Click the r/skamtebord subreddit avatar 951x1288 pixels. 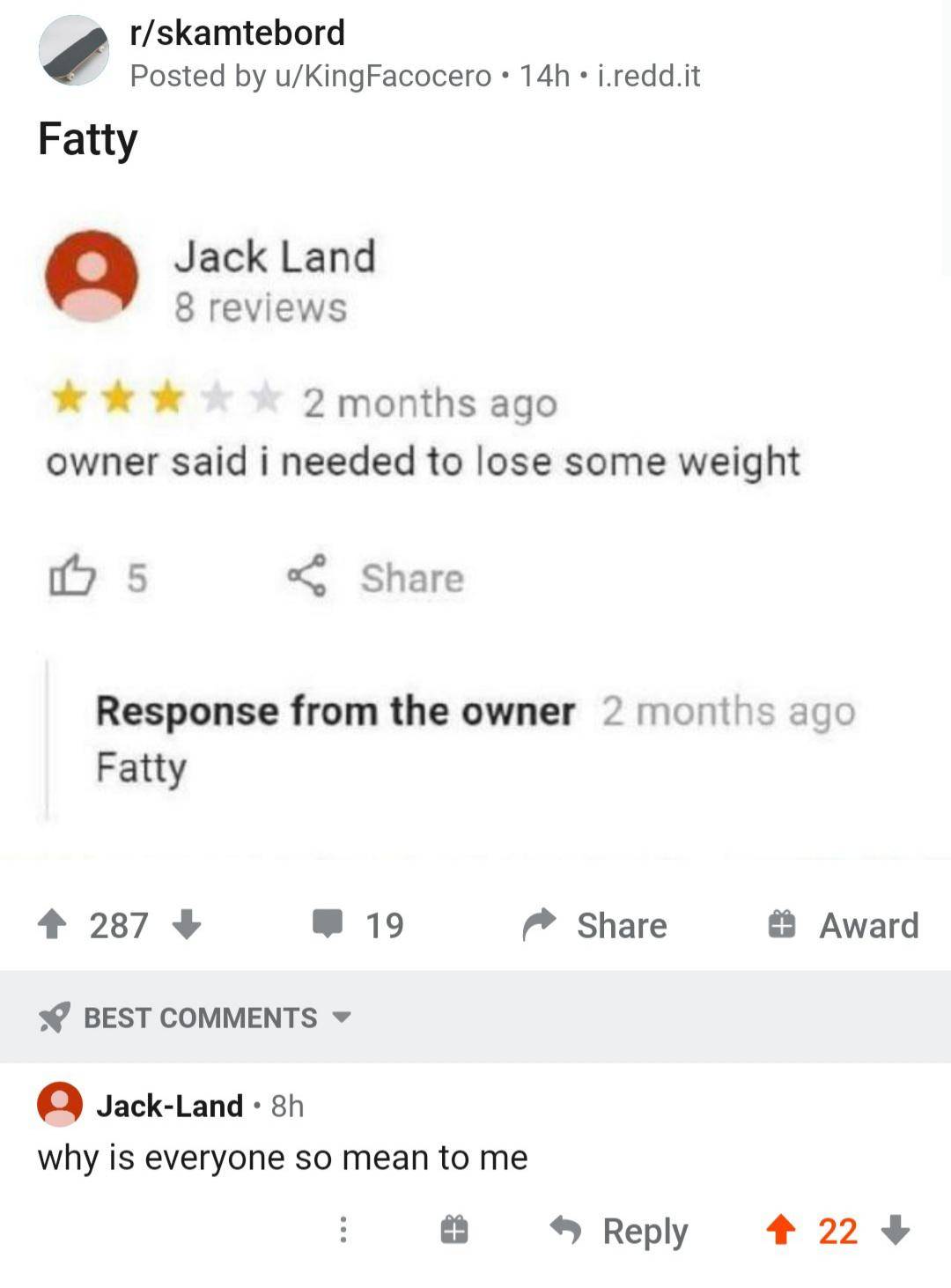click(x=75, y=51)
